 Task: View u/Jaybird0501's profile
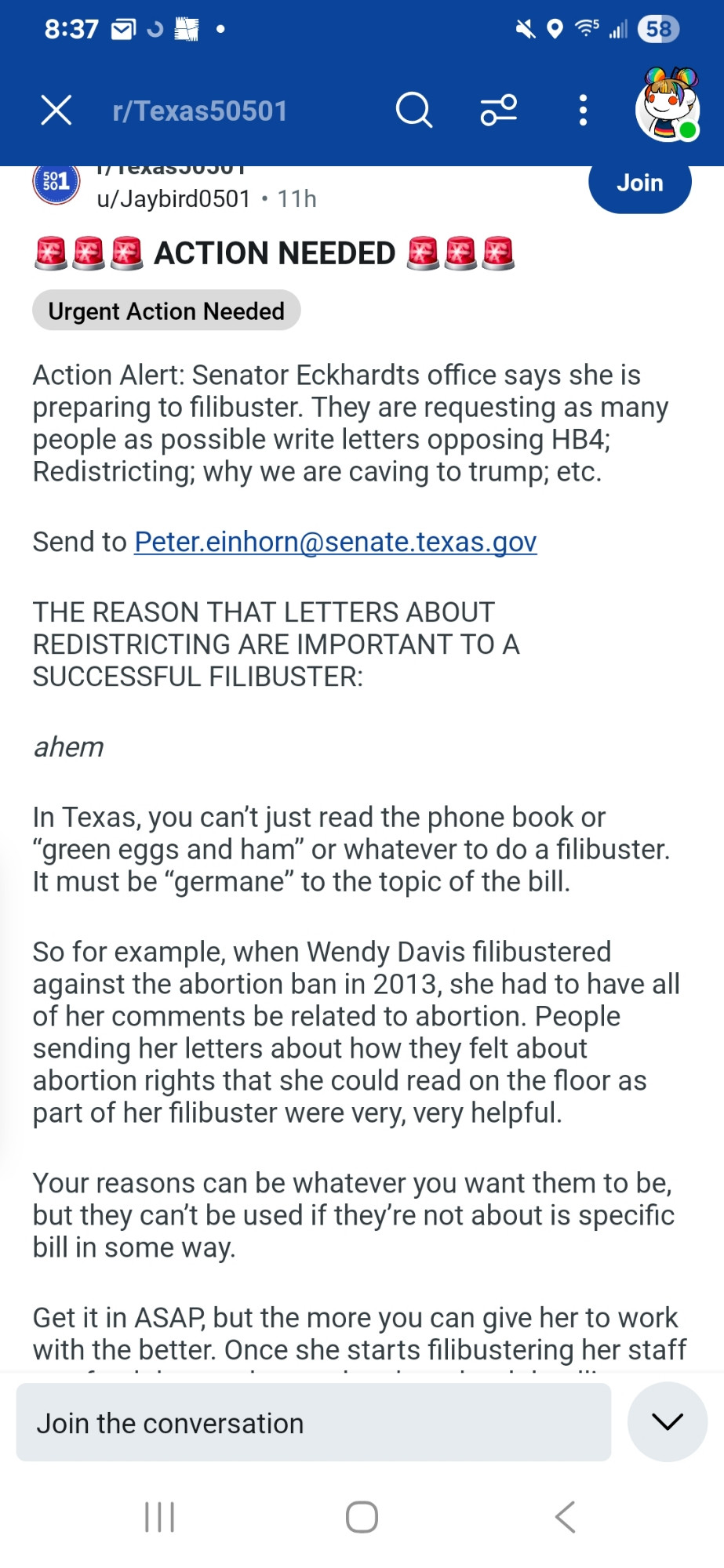(x=173, y=199)
